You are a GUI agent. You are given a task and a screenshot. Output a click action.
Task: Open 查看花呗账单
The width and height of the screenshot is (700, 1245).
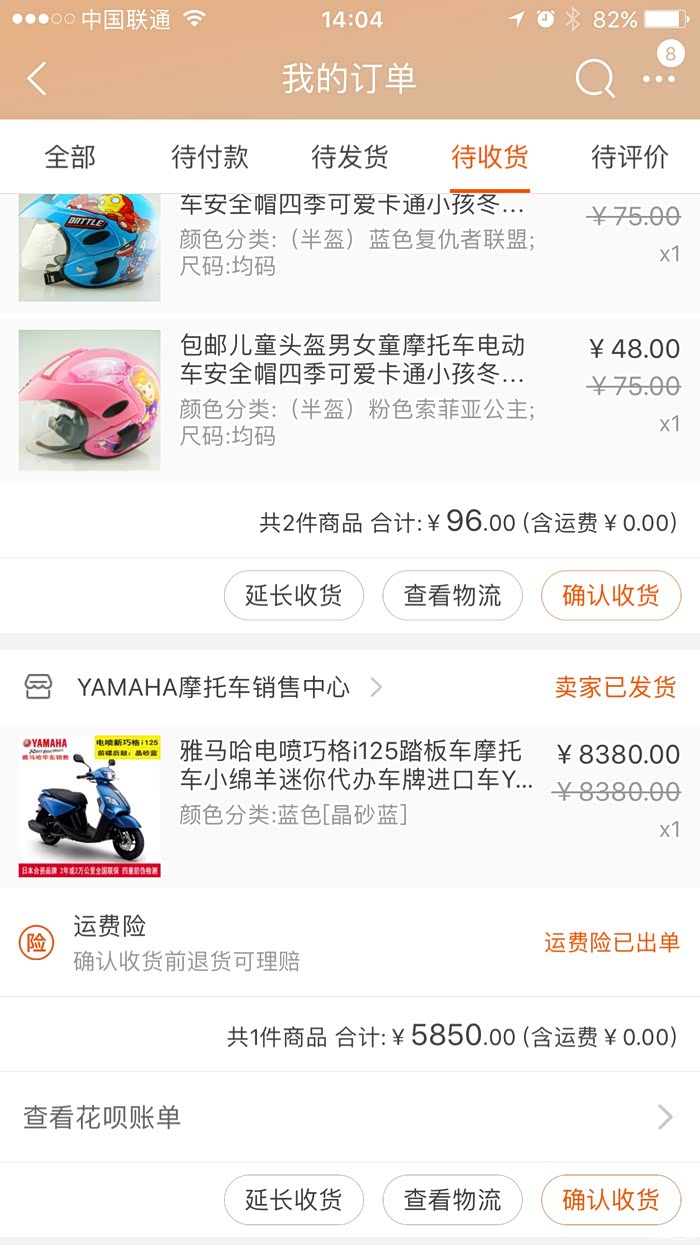[x=350, y=1117]
